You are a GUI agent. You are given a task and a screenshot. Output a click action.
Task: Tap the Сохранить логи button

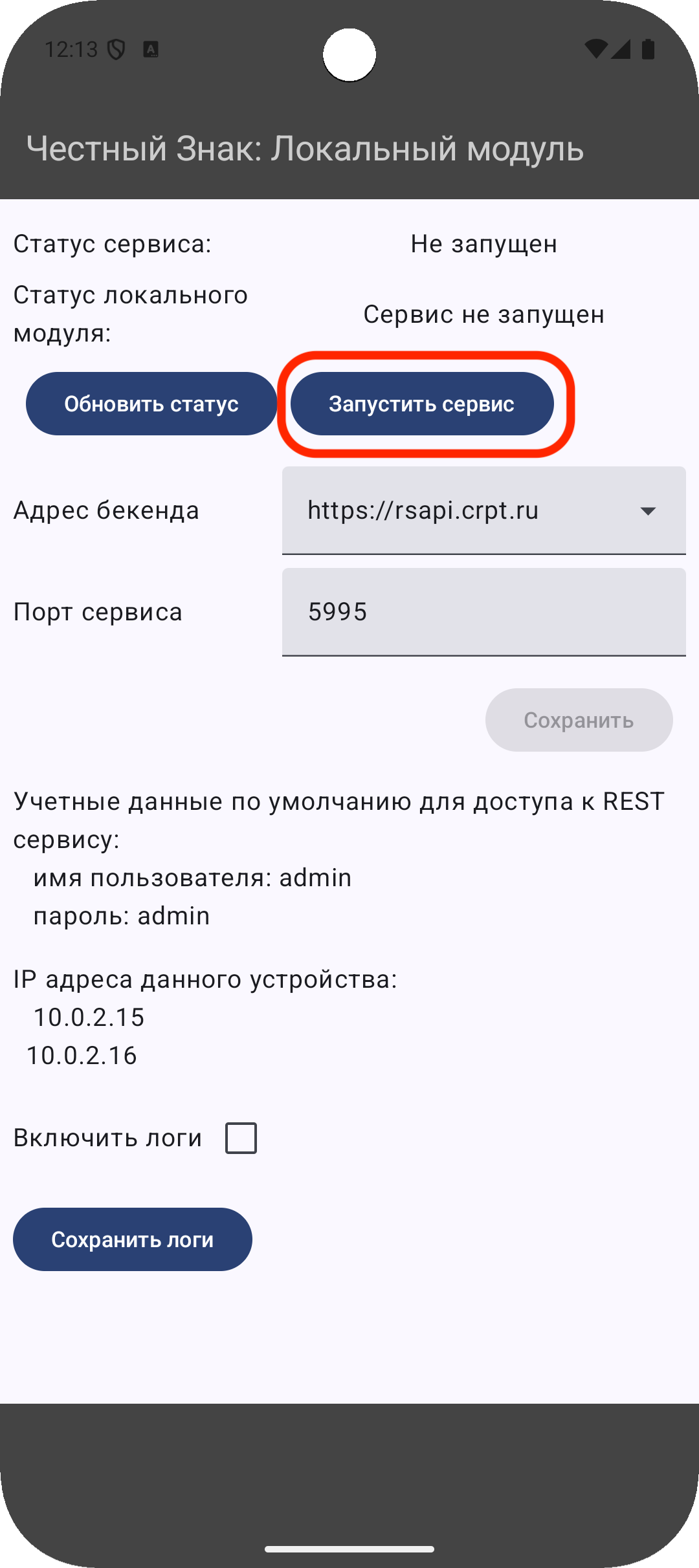(133, 1239)
